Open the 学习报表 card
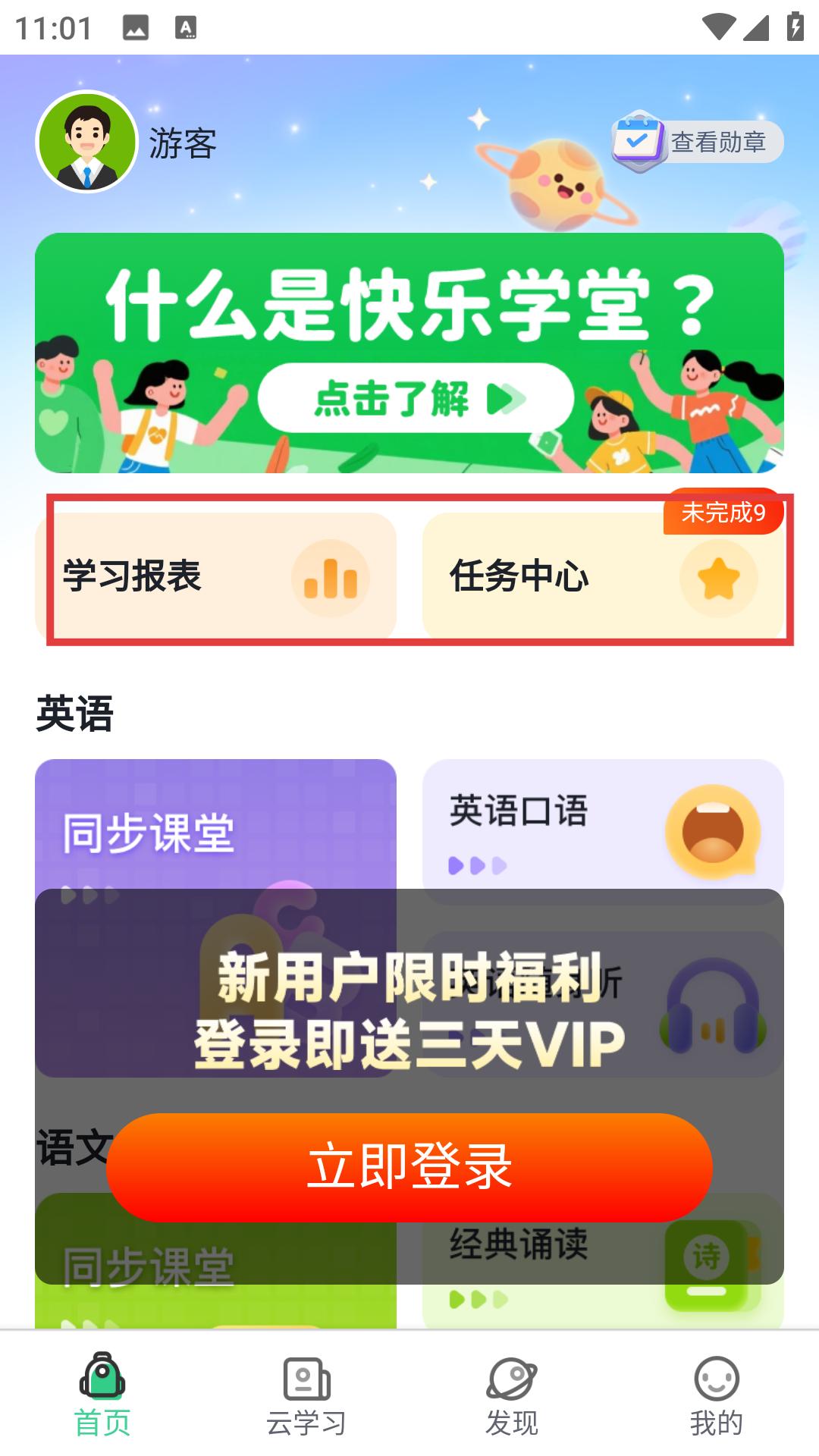The image size is (819, 1456). 216,576
